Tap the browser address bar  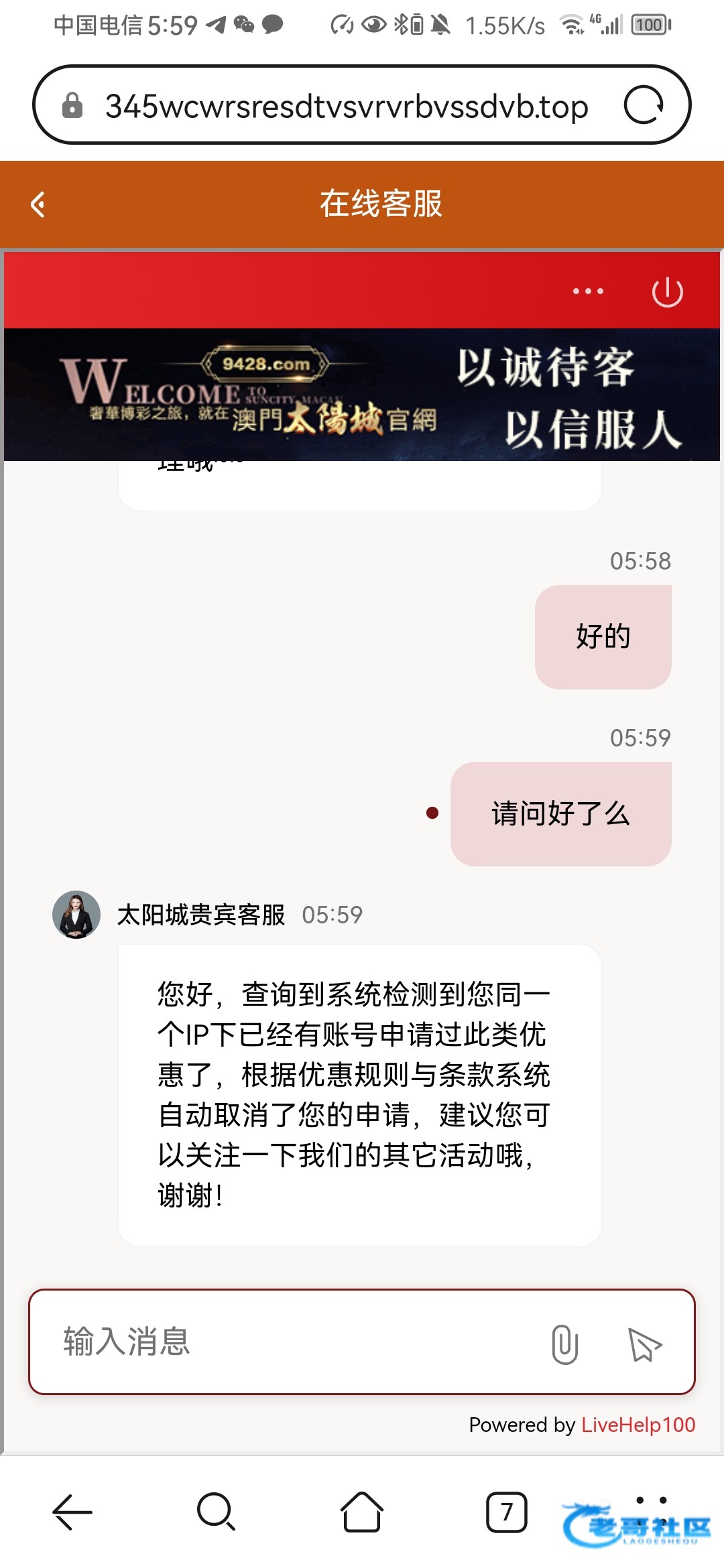[x=346, y=106]
